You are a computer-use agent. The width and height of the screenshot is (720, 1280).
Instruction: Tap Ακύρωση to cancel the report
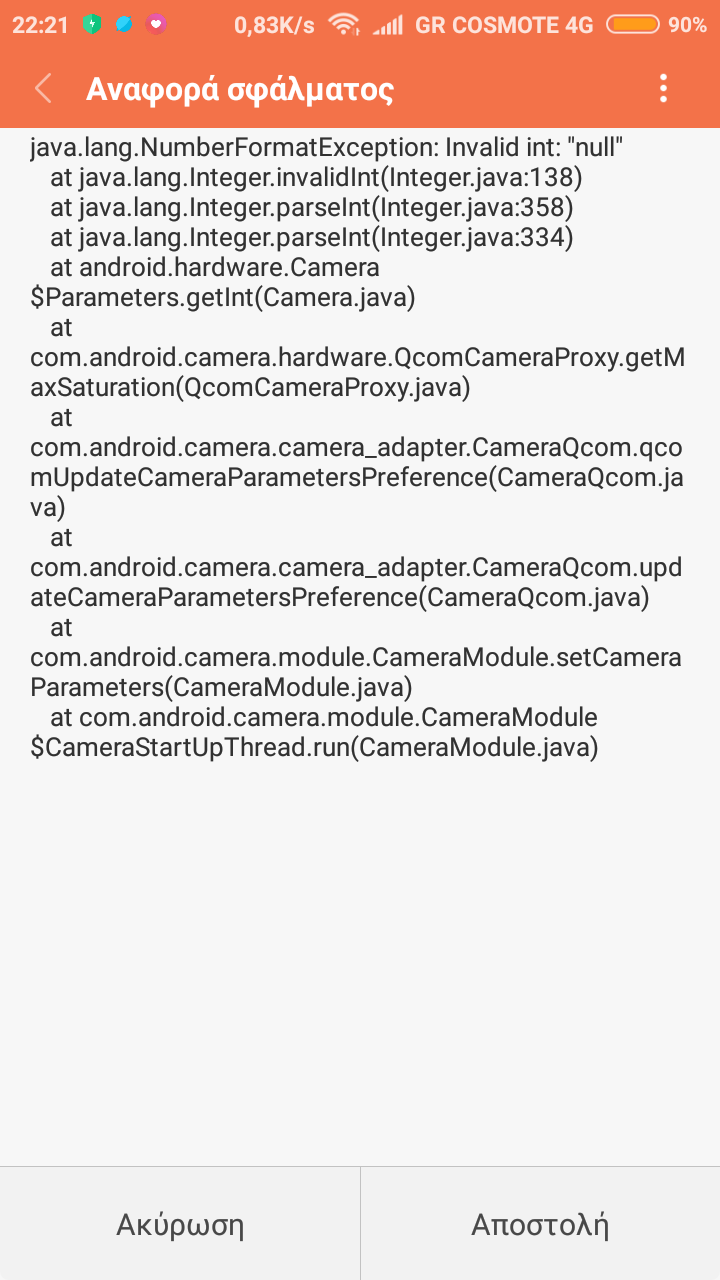[x=180, y=1224]
